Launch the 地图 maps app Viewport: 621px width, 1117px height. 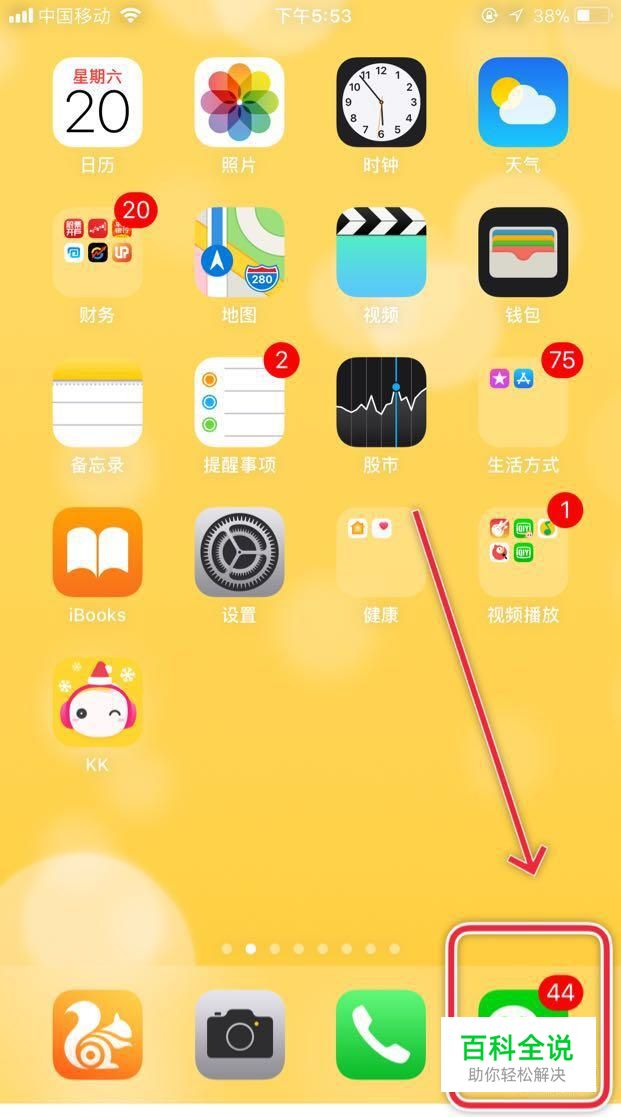239,252
